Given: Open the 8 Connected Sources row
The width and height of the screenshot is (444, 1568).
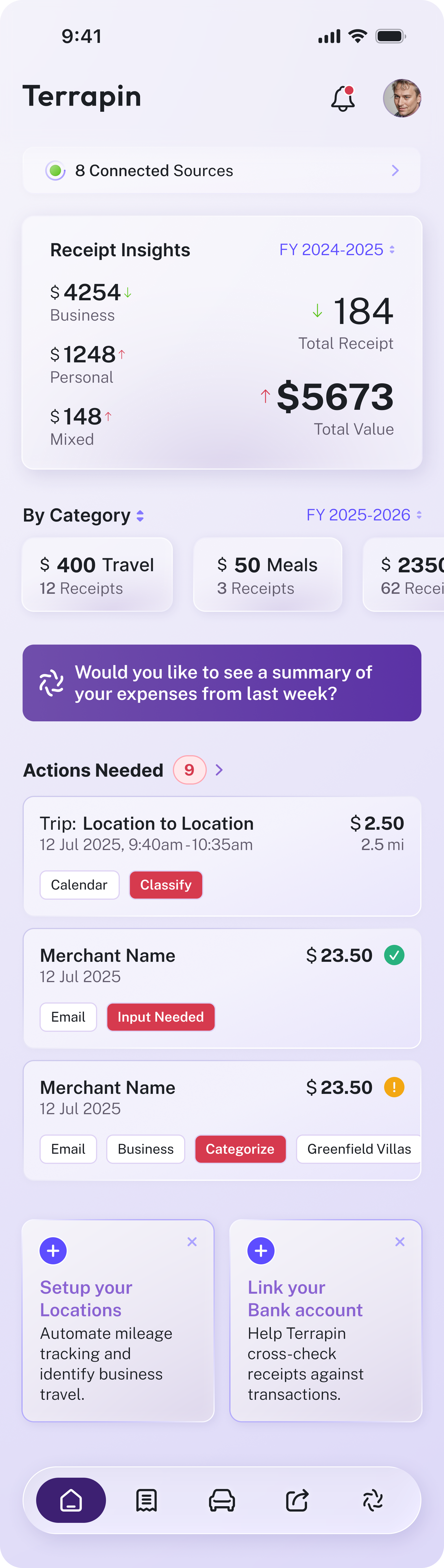Looking at the screenshot, I should (221, 170).
